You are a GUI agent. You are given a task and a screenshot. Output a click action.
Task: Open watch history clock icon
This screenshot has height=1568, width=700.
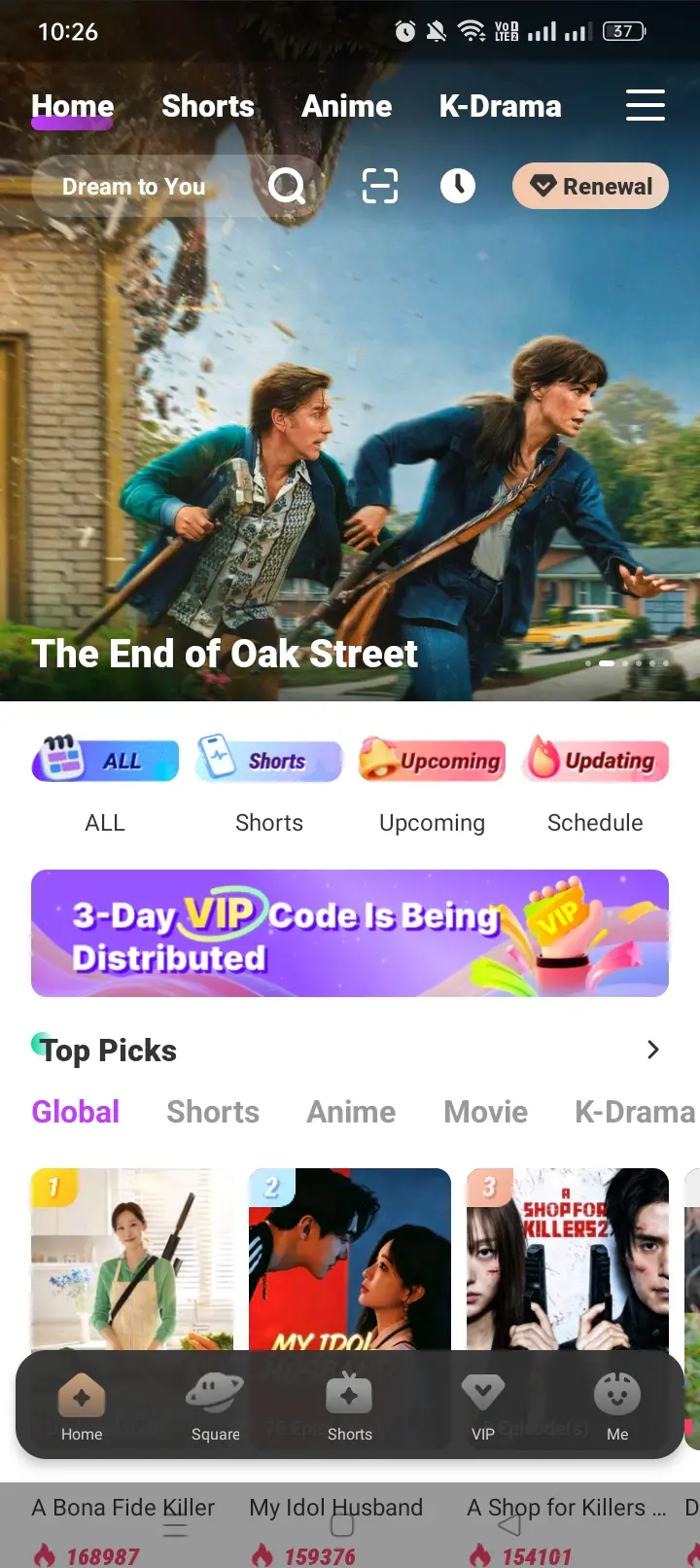[x=458, y=185]
